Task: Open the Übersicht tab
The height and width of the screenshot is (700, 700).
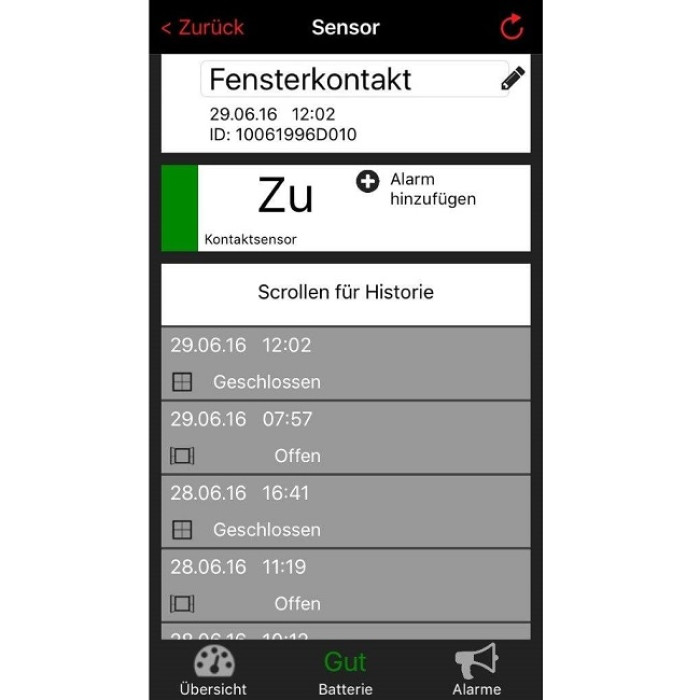Action: pos(213,670)
